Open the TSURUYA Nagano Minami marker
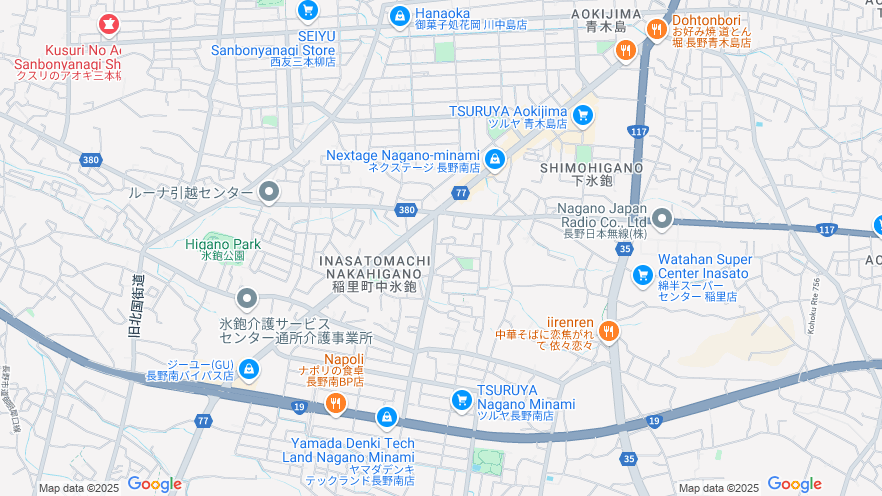882x496 pixels. 461,400
